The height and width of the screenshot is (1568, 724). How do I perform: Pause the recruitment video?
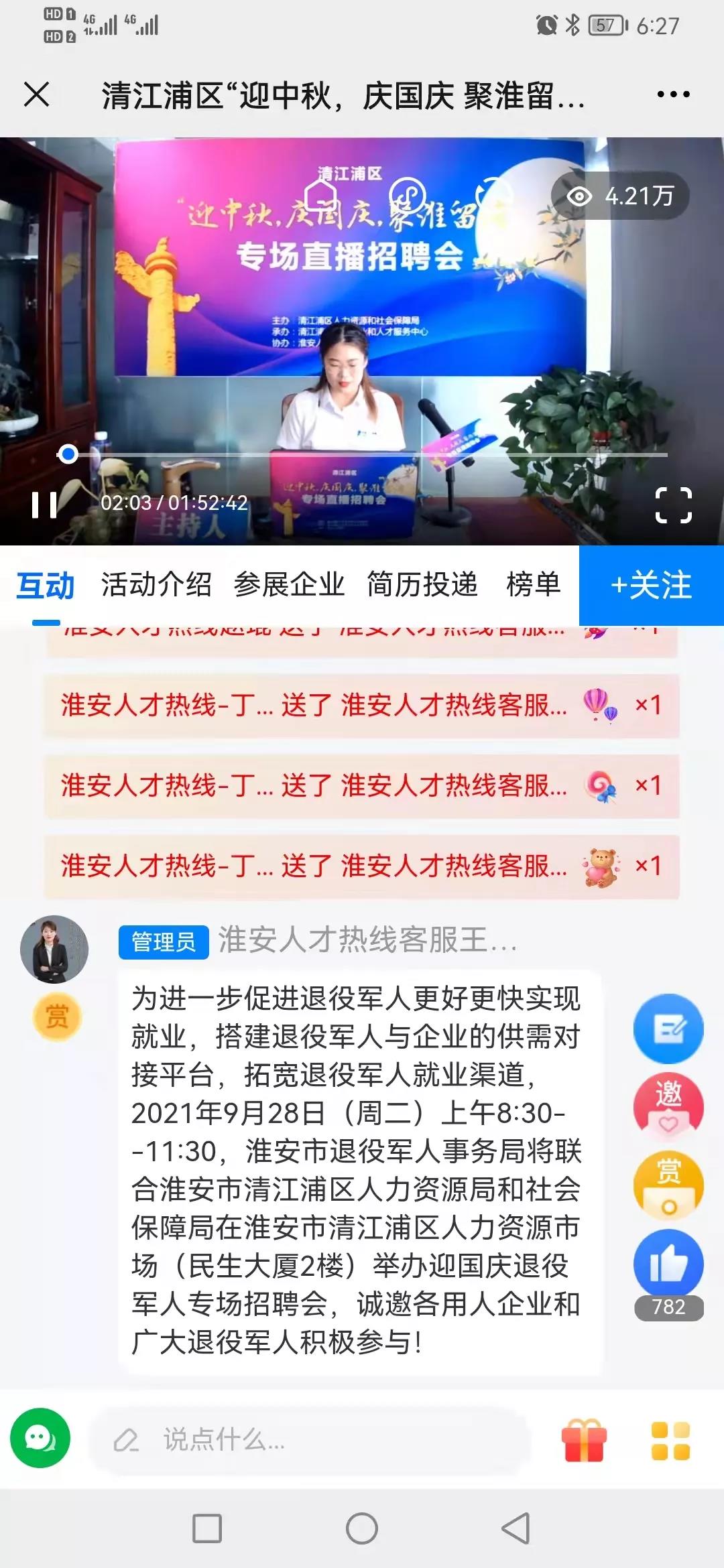click(44, 505)
